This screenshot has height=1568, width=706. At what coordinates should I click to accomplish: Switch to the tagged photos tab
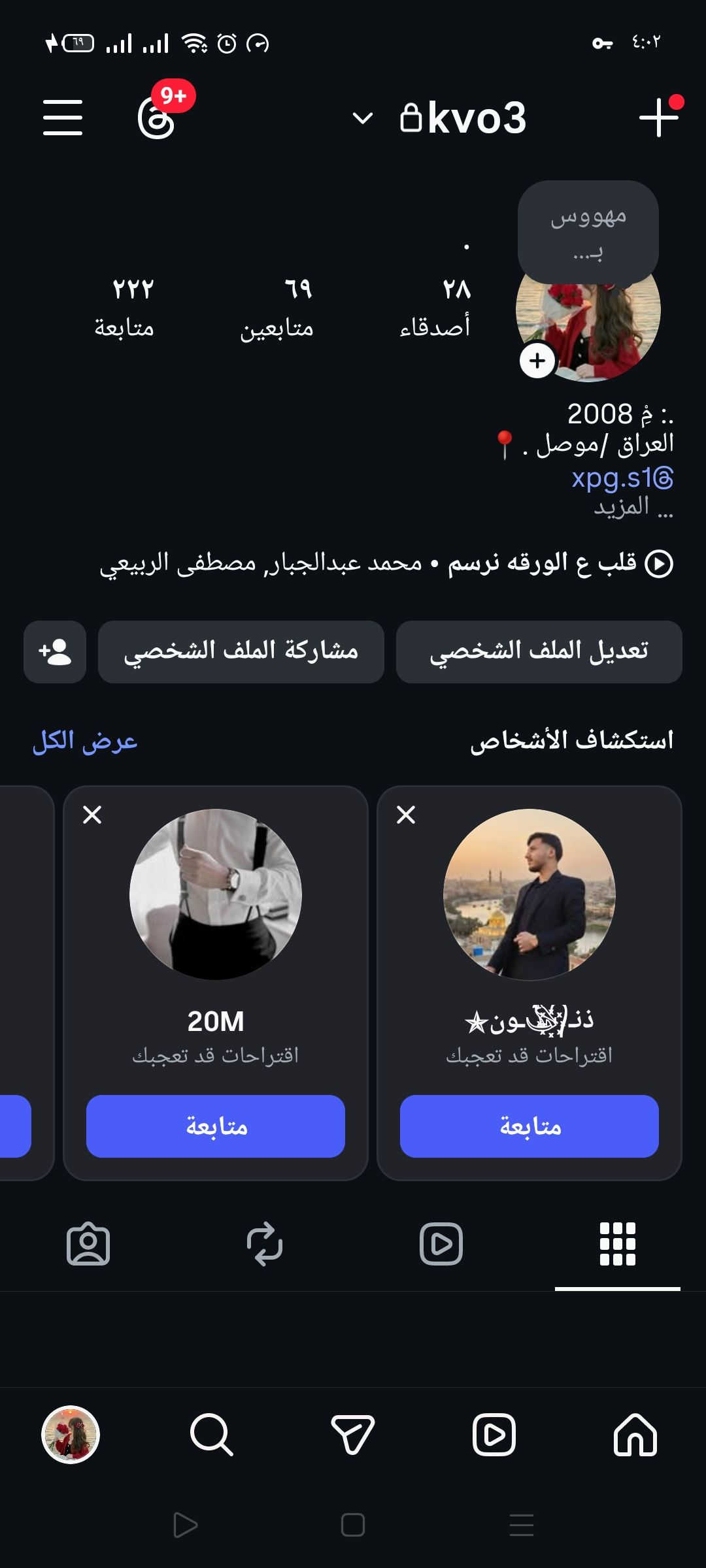88,1244
